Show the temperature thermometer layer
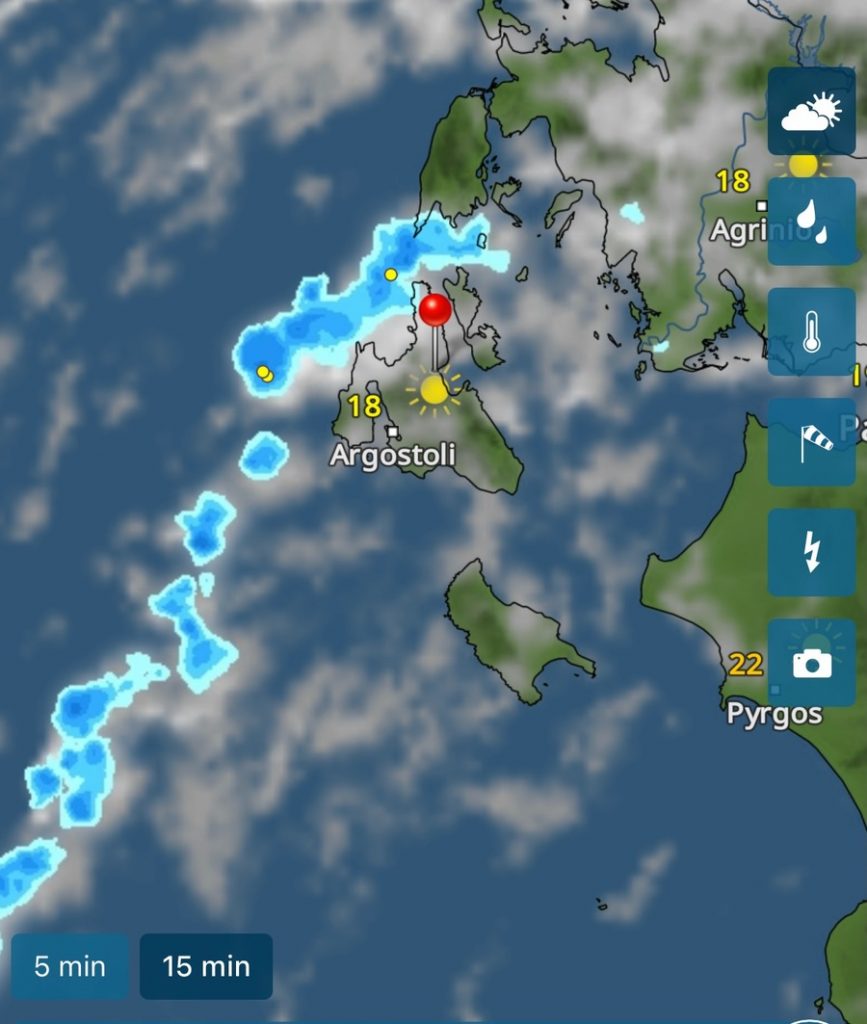Viewport: 867px width, 1024px height. click(x=811, y=331)
